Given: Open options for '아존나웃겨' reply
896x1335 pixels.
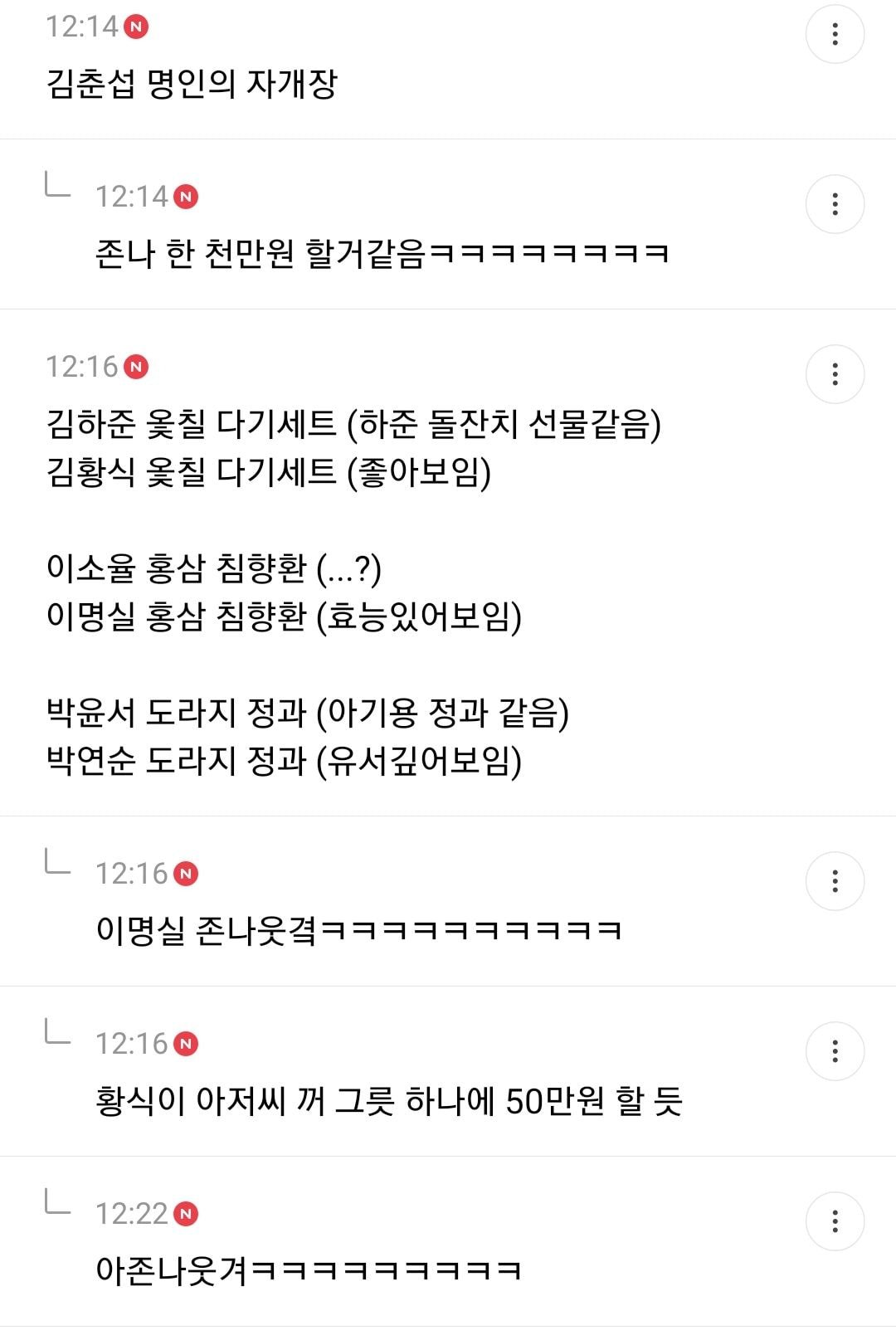Looking at the screenshot, I should pos(835,1221).
